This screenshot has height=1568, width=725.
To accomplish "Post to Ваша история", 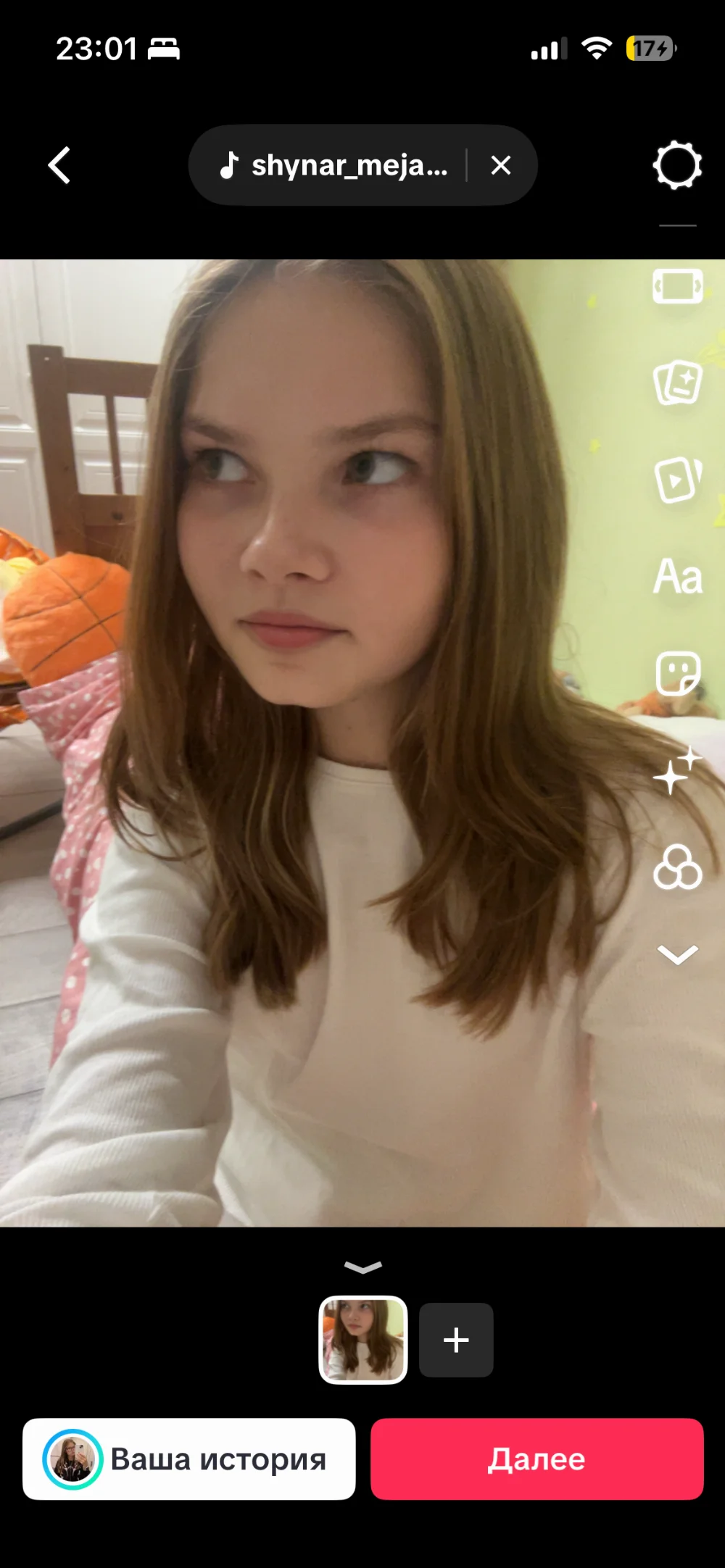I will pos(189,1459).
